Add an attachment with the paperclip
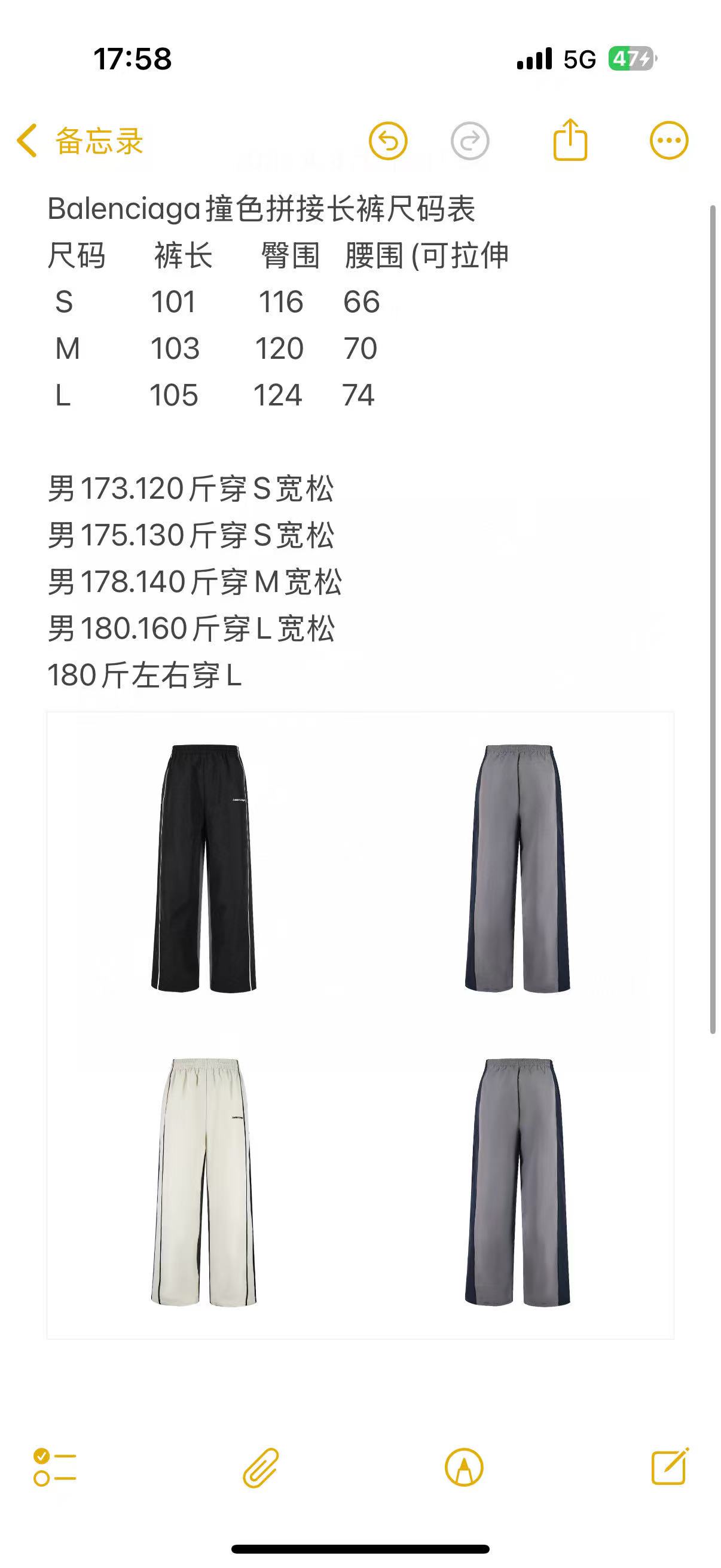Image resolution: width=721 pixels, height=1568 pixels. point(261,1467)
